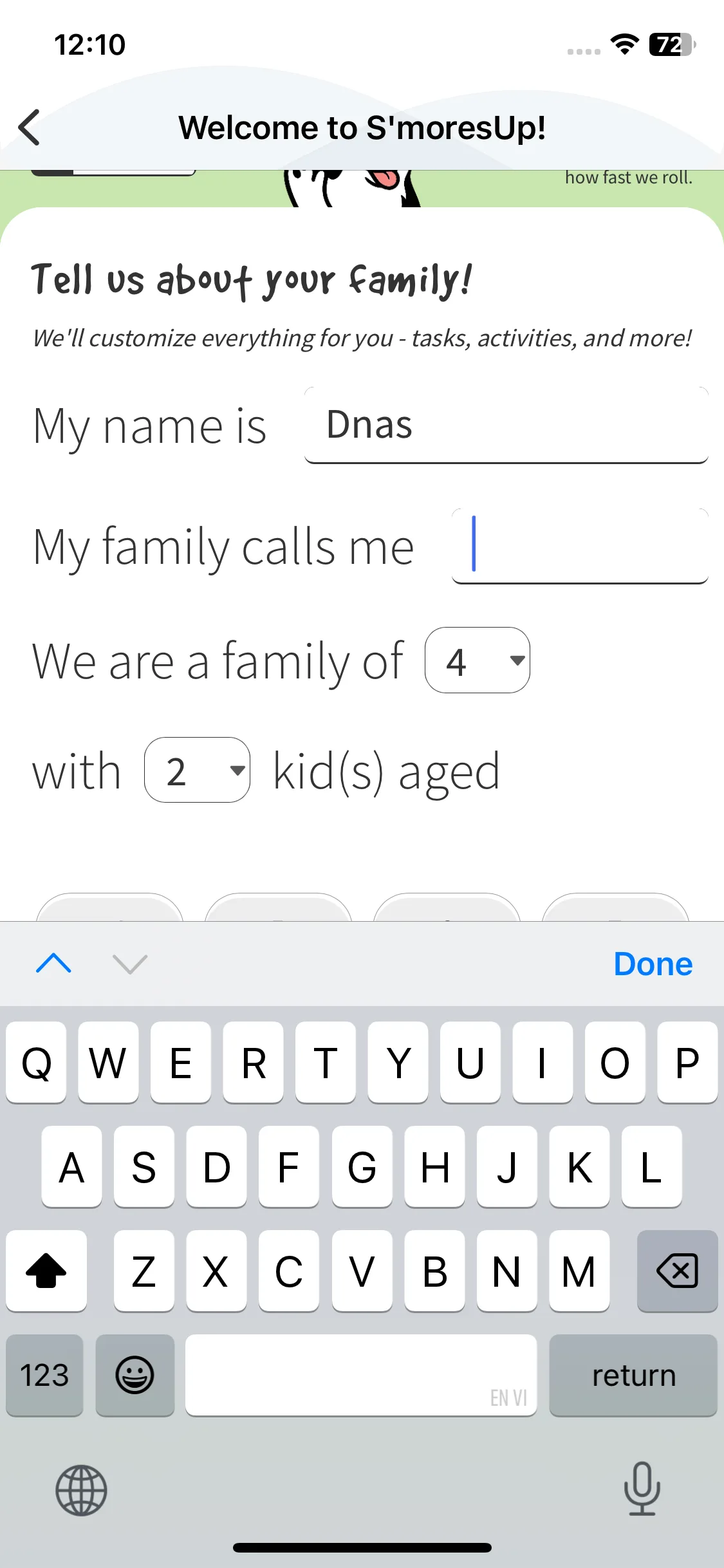
Task: Start dictation with the microphone
Action: click(642, 1489)
